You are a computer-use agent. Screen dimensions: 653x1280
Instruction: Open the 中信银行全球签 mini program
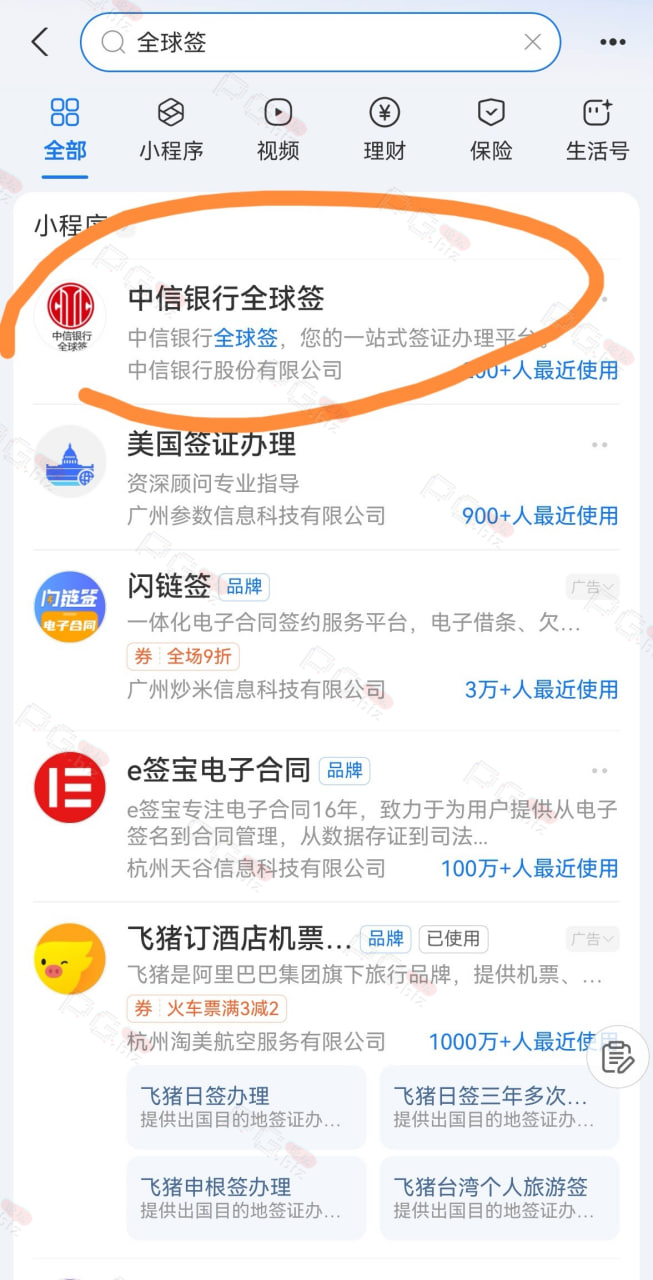(326, 332)
